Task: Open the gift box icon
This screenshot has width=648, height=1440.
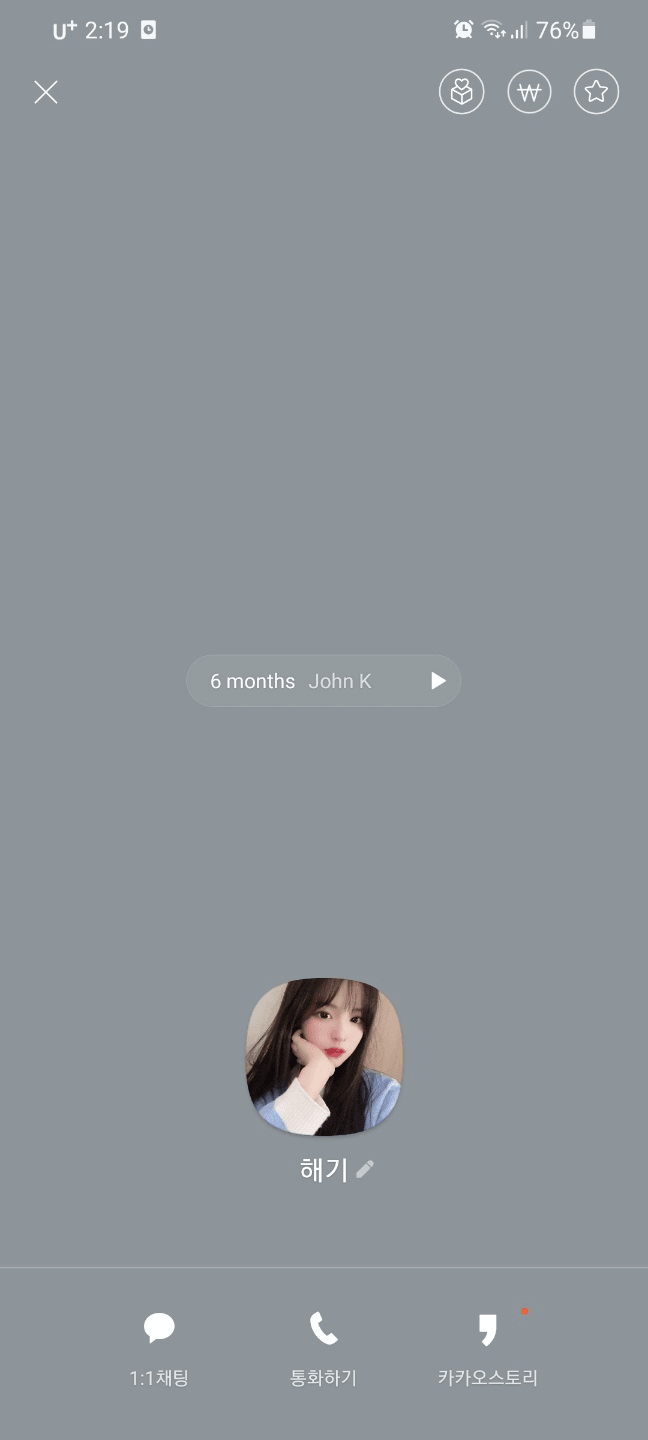Action: (461, 93)
